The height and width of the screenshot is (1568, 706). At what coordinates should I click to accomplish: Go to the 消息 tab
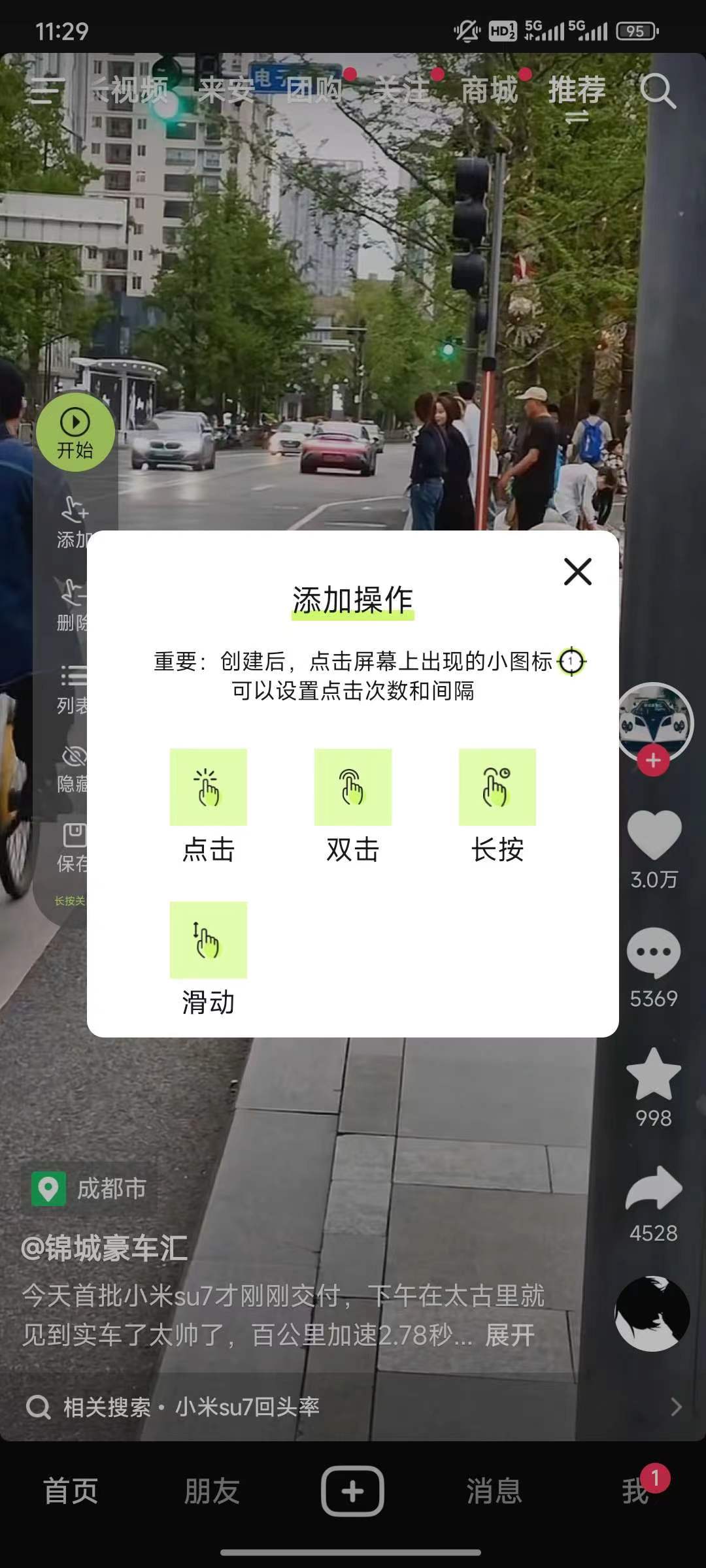point(494,1492)
